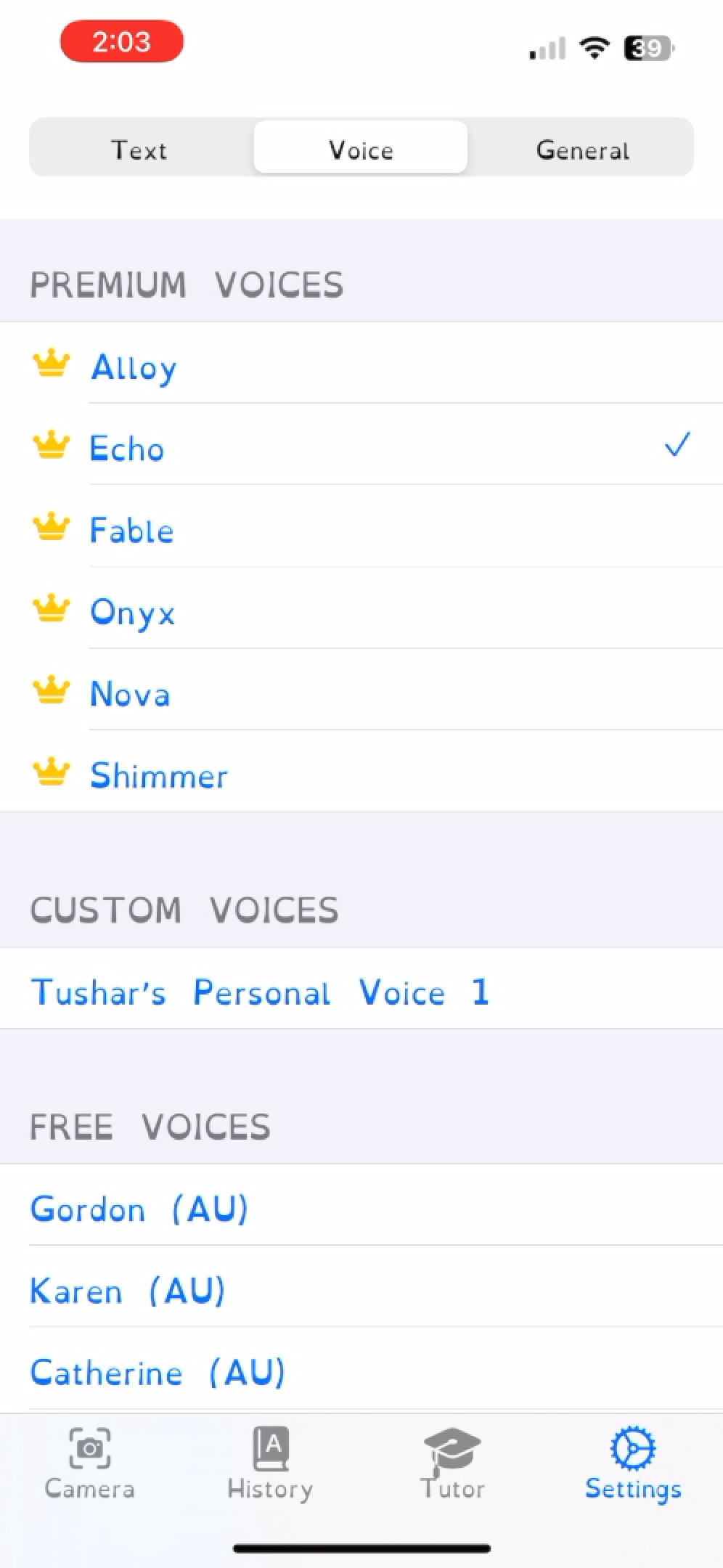The image size is (723, 1568).
Task: Pick the Shimmer premium voice
Action: tap(159, 775)
